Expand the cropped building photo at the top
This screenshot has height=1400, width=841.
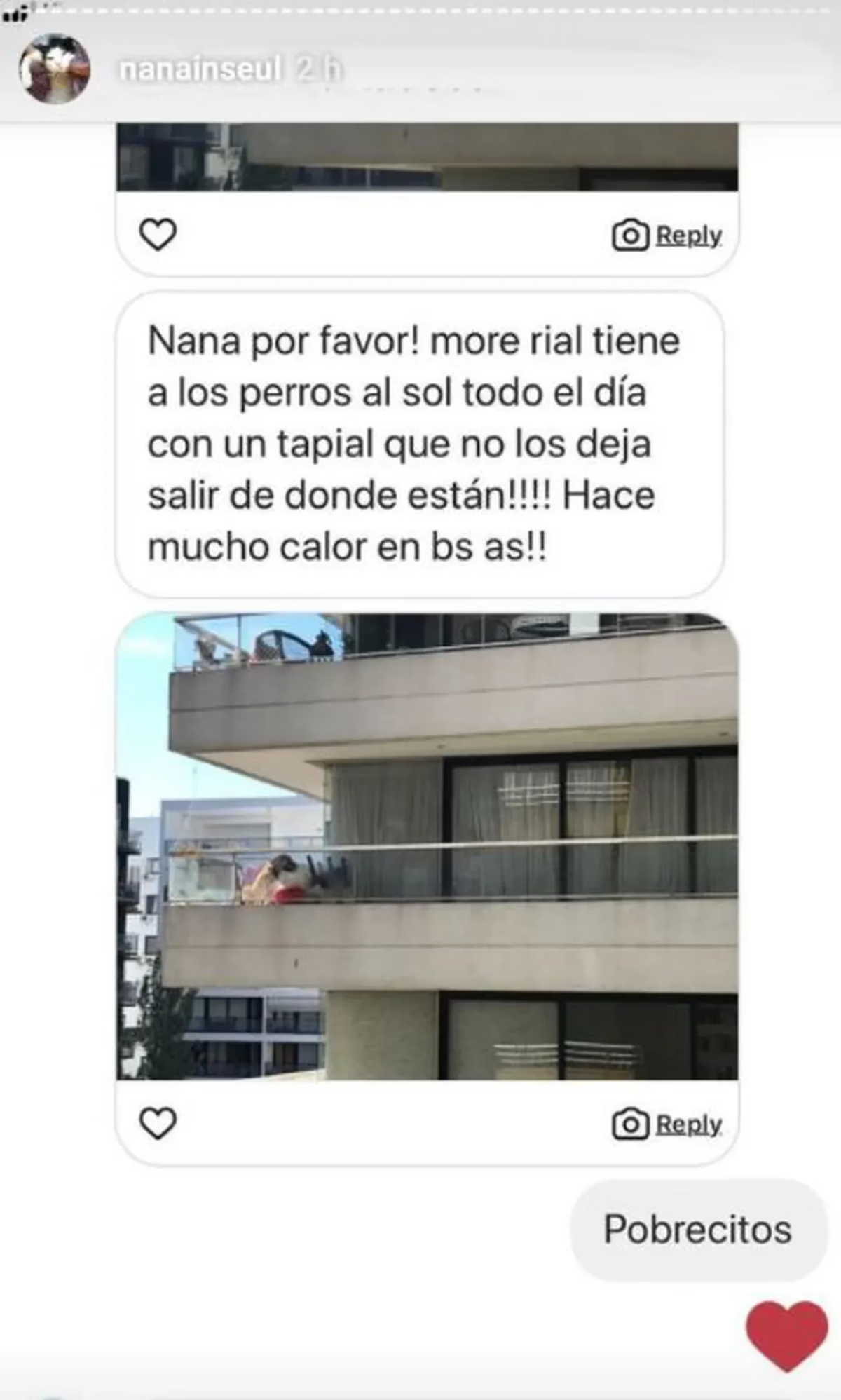tap(429, 158)
